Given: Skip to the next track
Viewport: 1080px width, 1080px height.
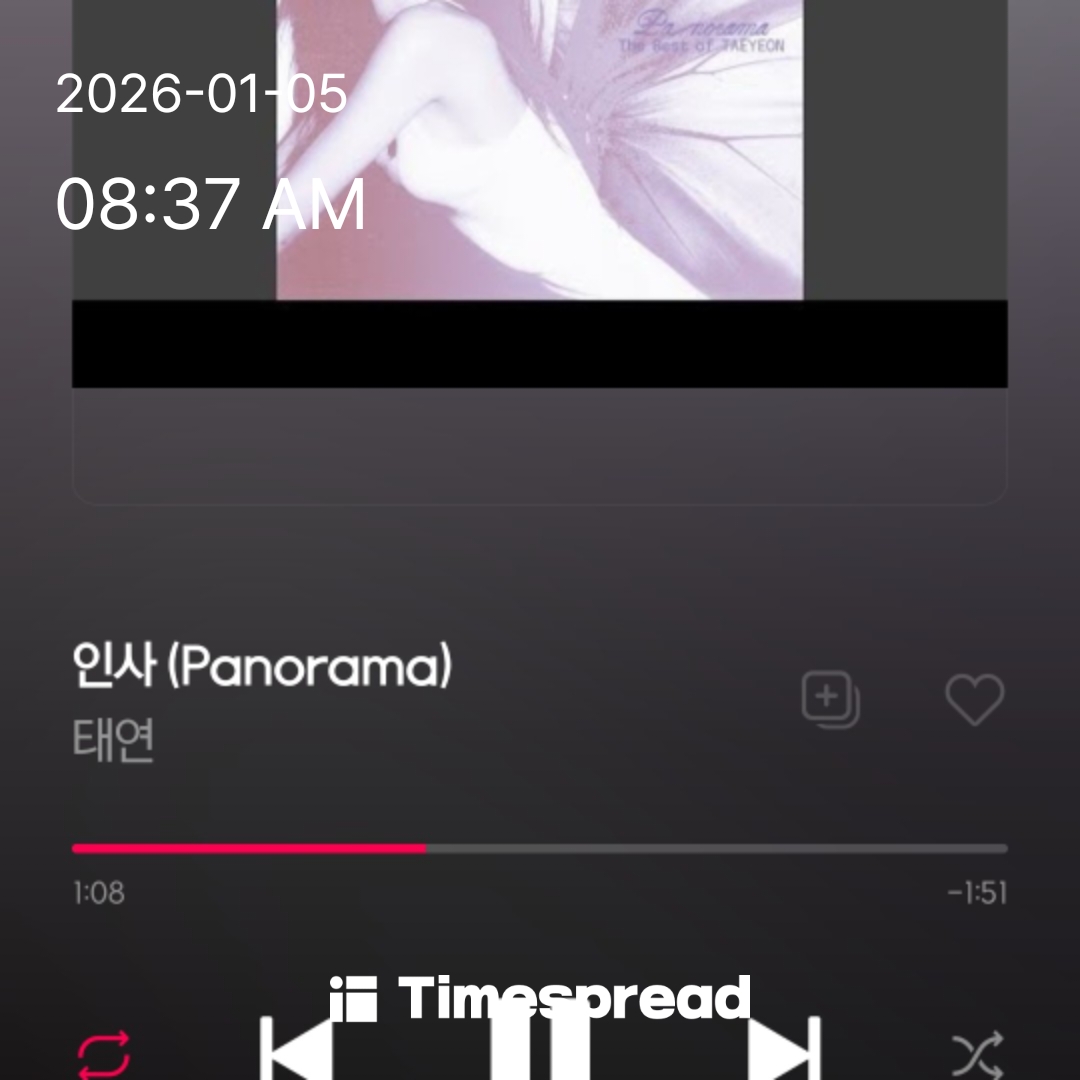Looking at the screenshot, I should pyautogui.click(x=784, y=1052).
